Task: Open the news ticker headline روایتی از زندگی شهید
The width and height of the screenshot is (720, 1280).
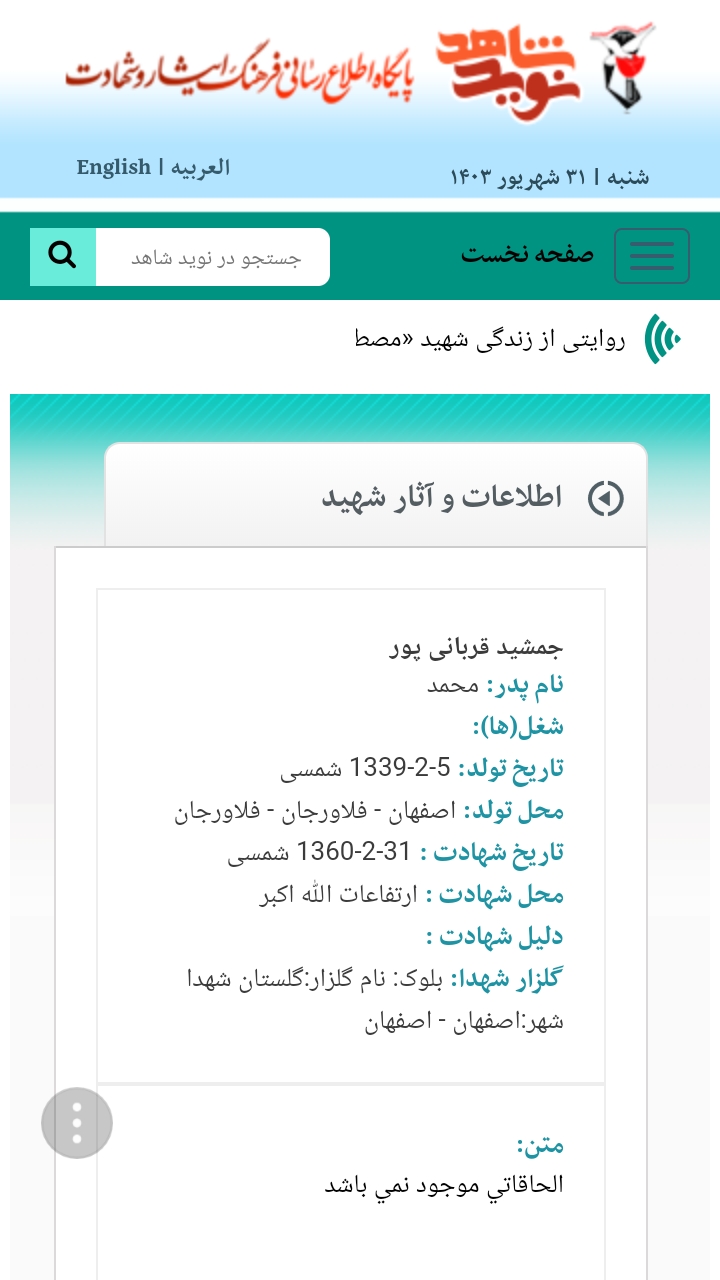Action: point(490,340)
